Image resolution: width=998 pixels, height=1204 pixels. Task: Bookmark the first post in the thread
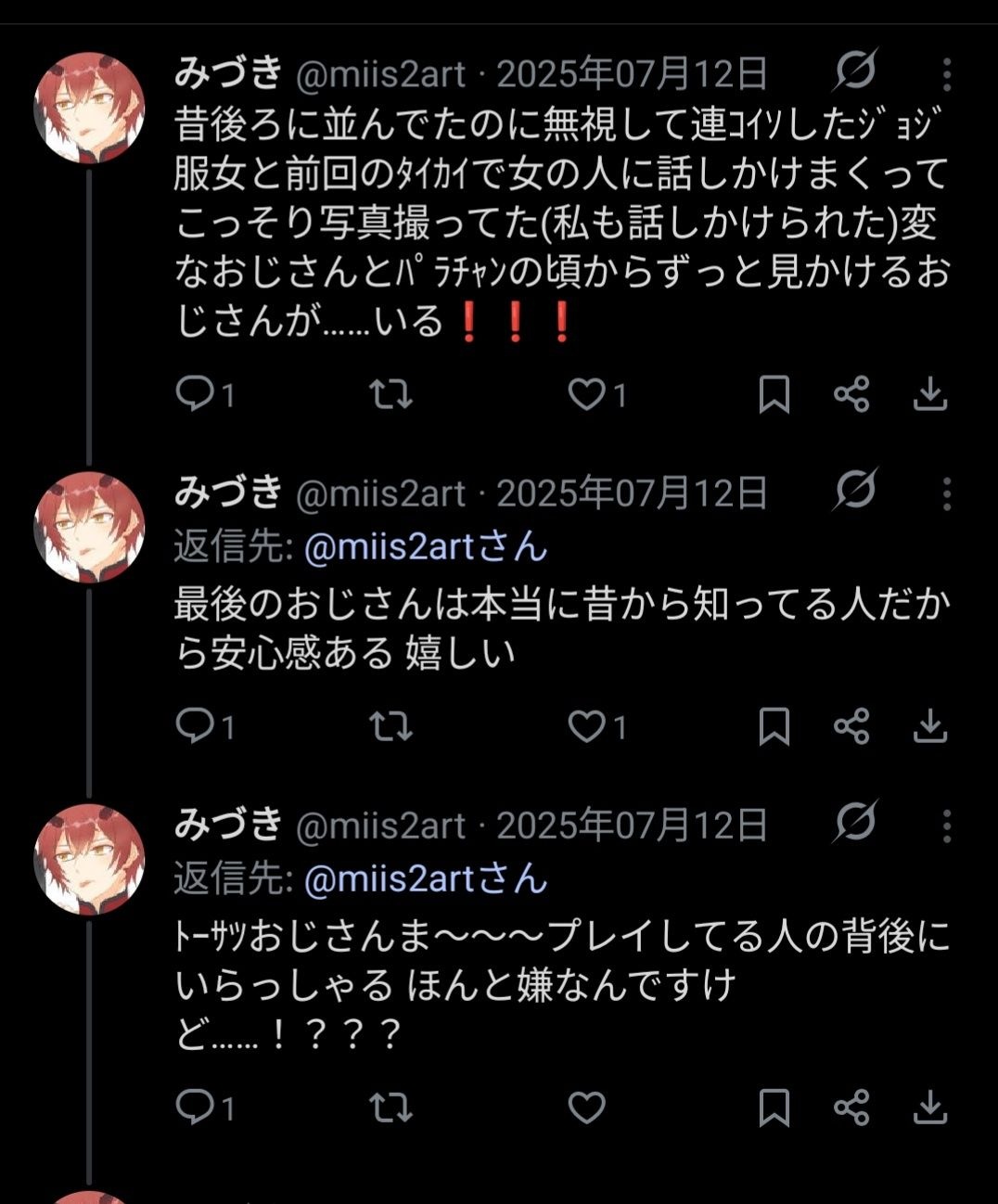click(774, 395)
